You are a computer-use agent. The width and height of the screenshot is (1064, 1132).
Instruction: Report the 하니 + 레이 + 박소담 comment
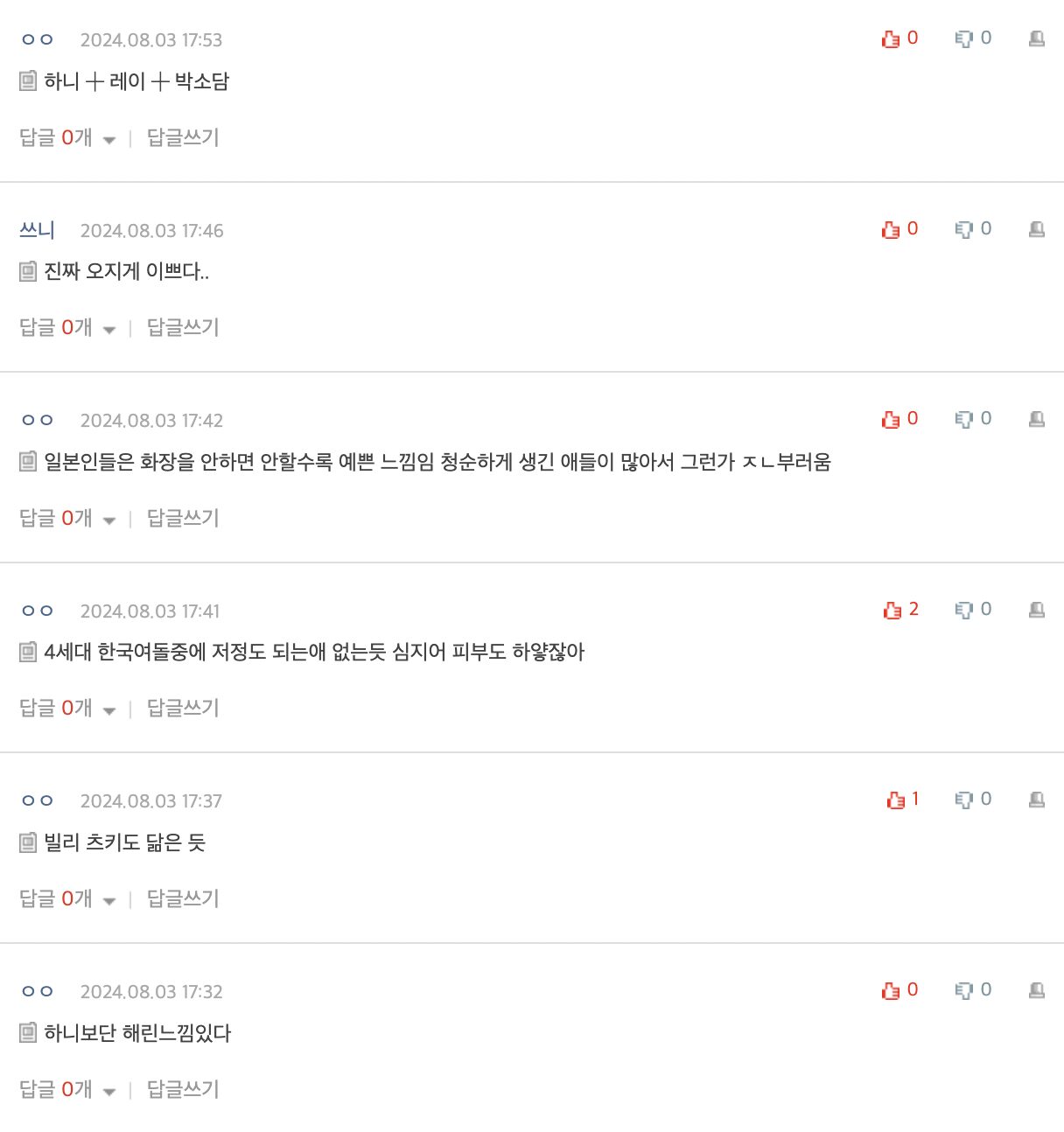coord(1037,38)
